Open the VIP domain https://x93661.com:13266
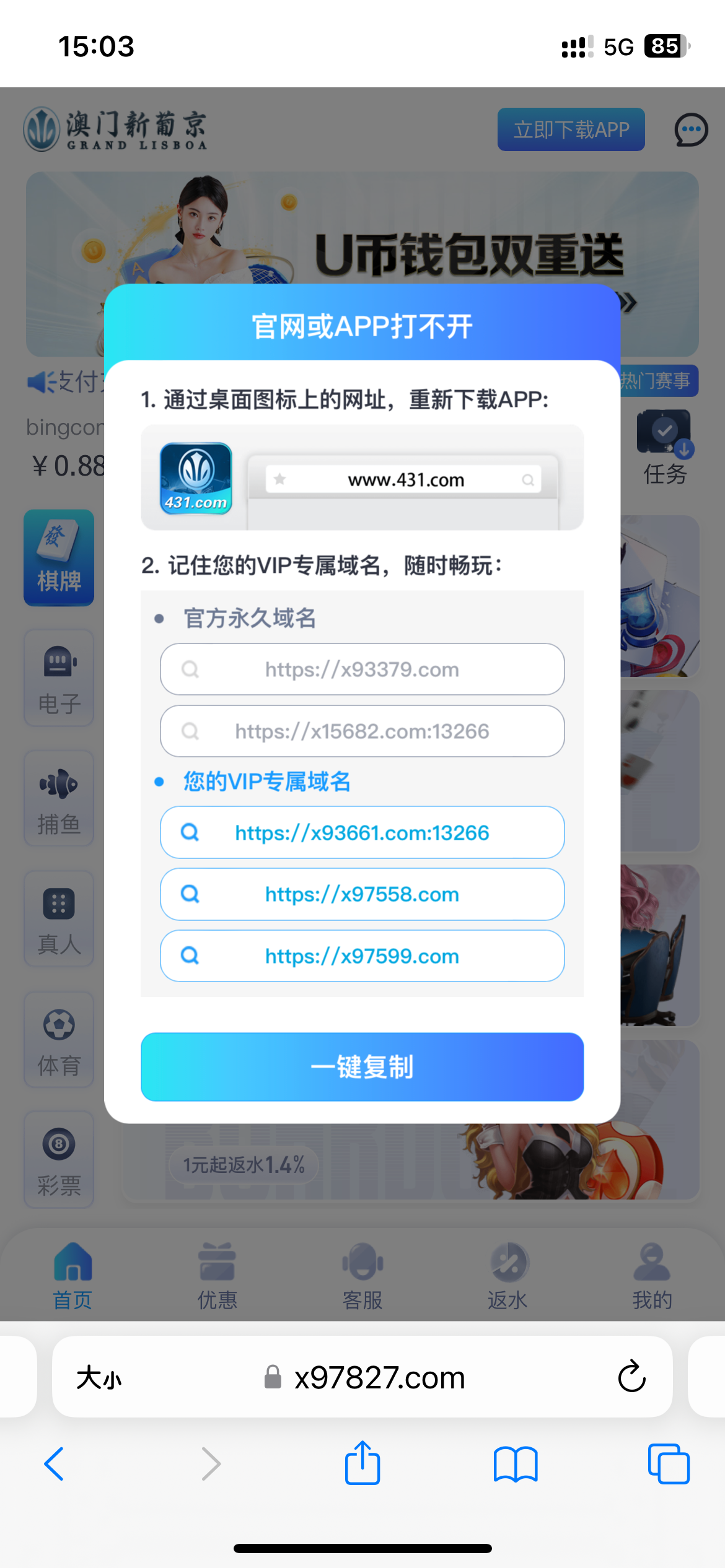725x1568 pixels. 362,832
